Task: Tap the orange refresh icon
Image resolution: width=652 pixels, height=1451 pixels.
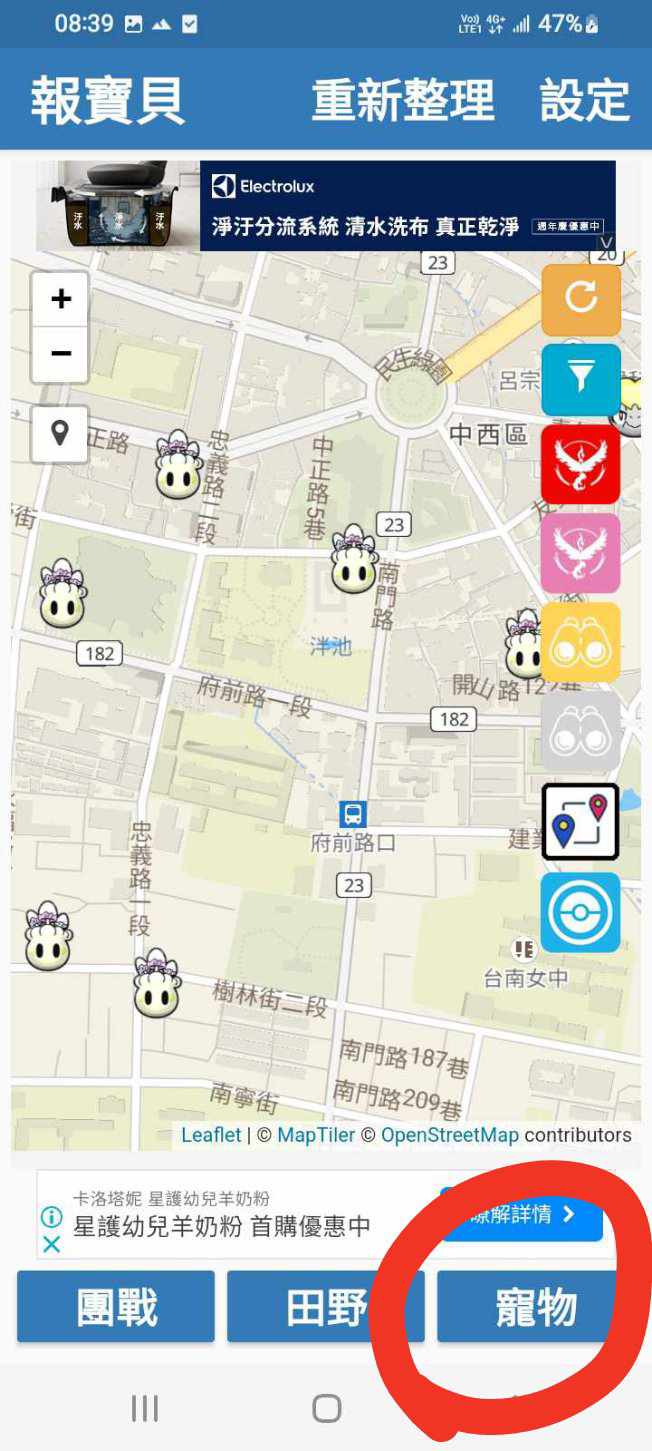Action: 581,299
